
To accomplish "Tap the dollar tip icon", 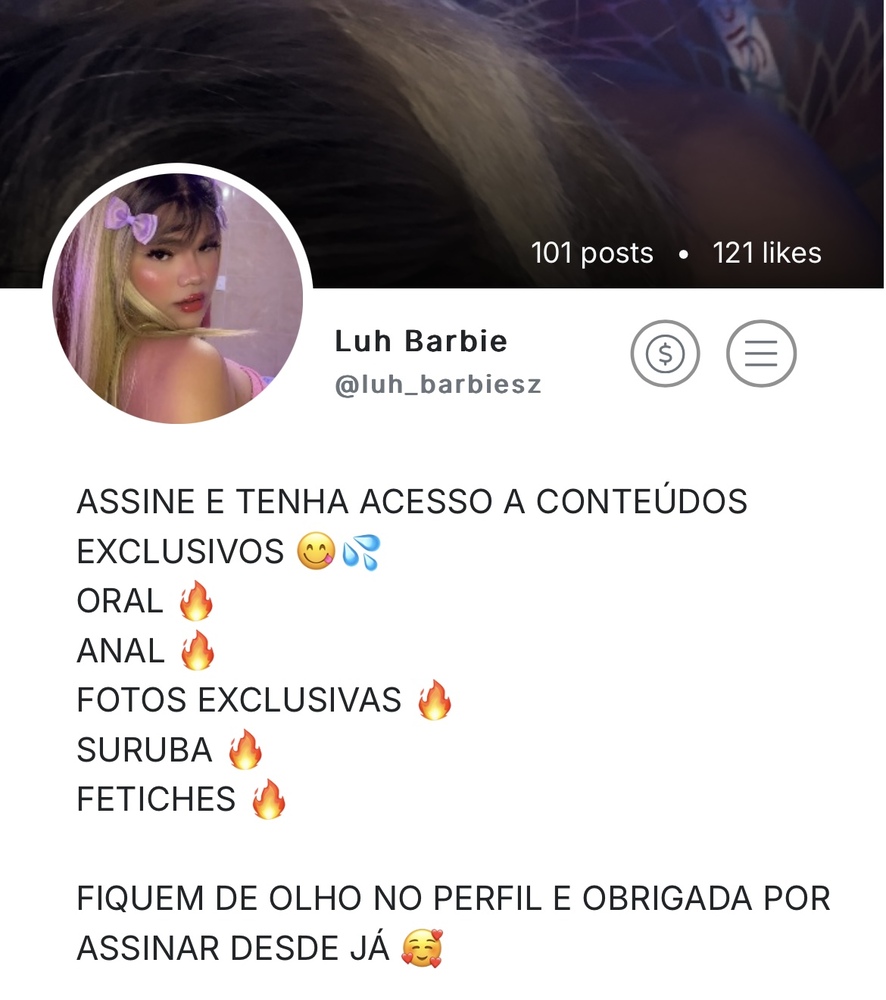I will click(665, 353).
